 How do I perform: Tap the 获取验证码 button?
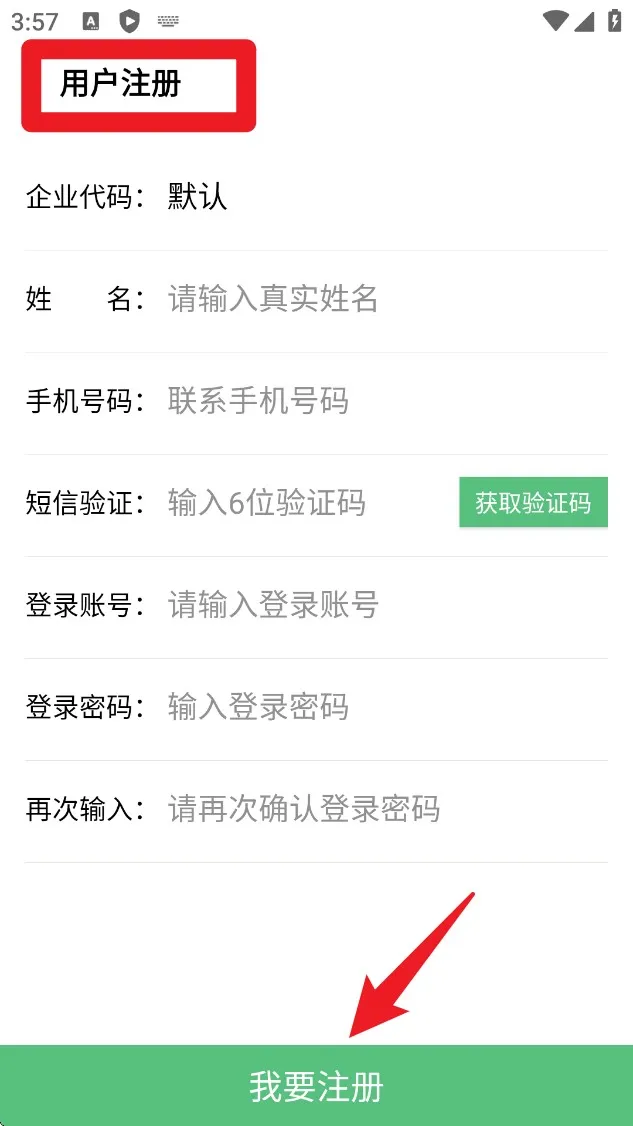pyautogui.click(x=533, y=502)
